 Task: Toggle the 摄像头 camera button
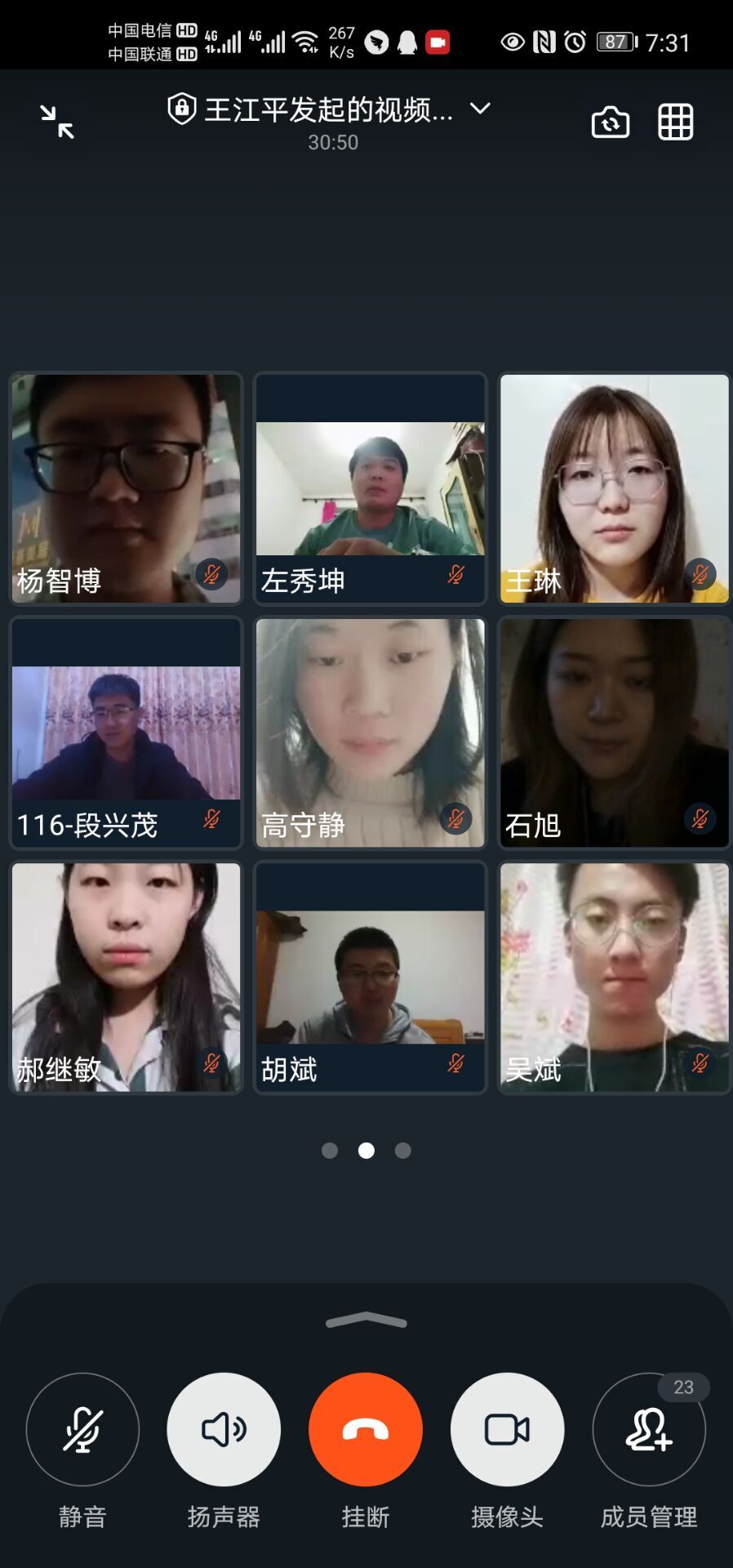[x=507, y=1429]
